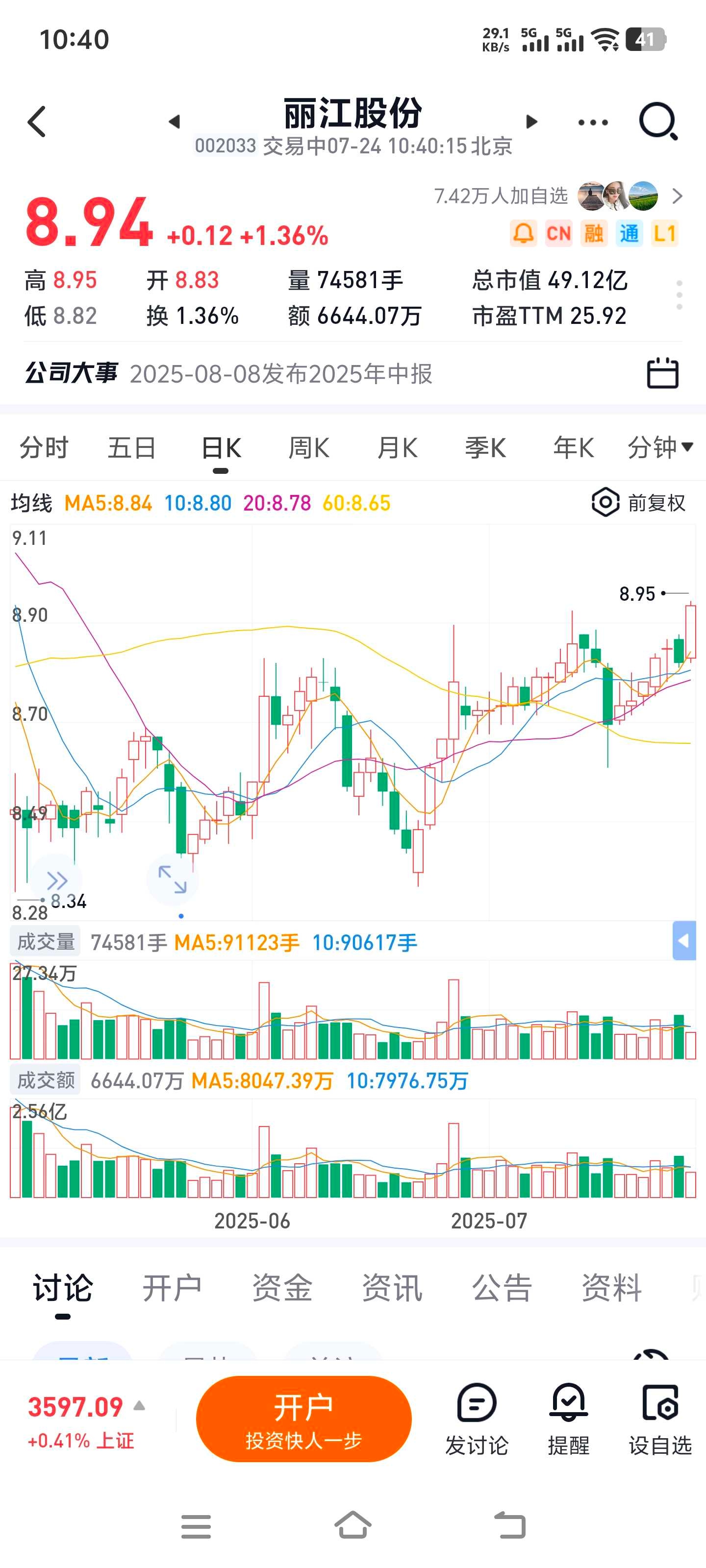Post a new discussion via 发讨论

tap(477, 1419)
